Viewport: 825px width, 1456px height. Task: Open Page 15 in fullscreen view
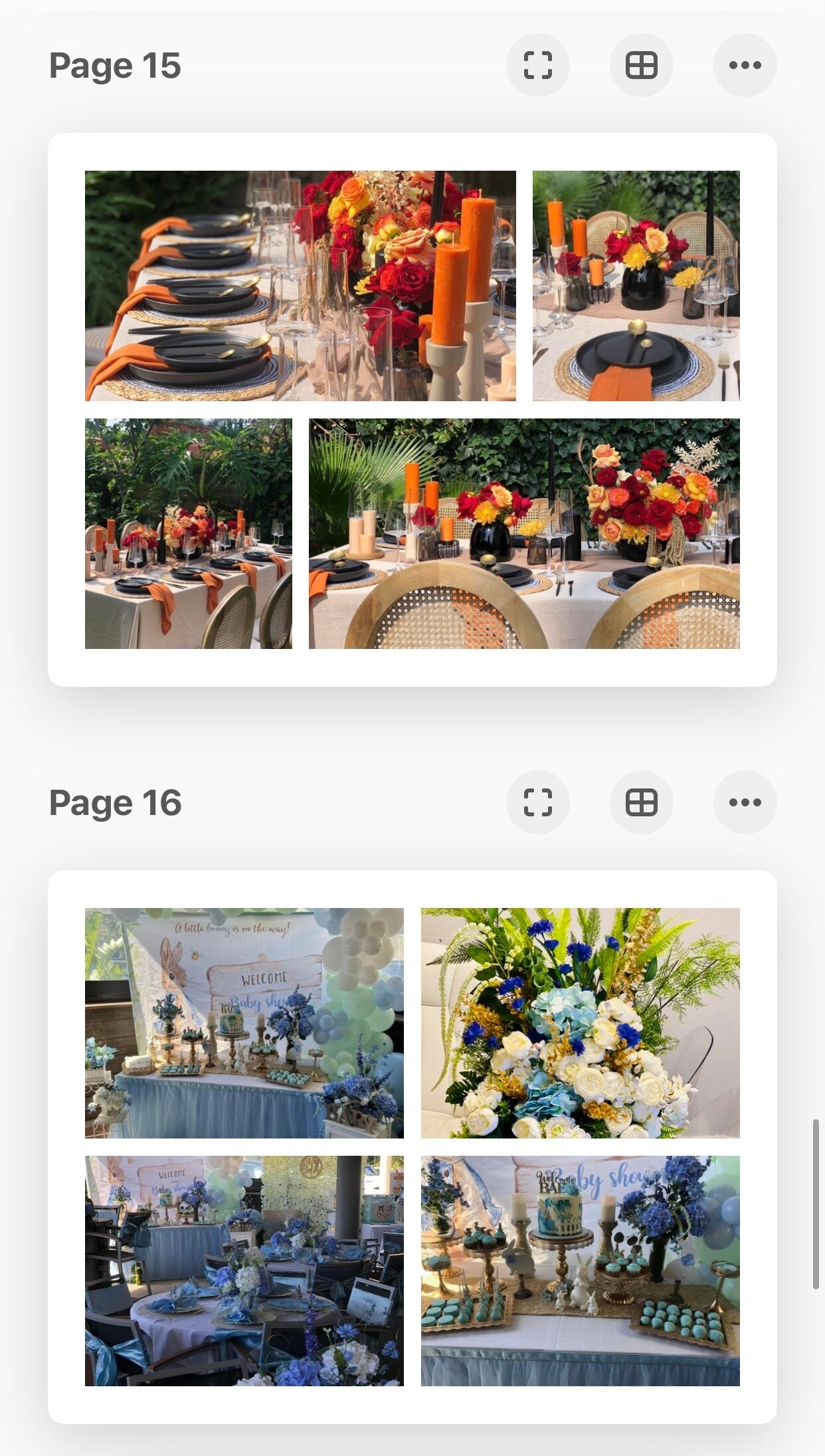pyautogui.click(x=537, y=65)
